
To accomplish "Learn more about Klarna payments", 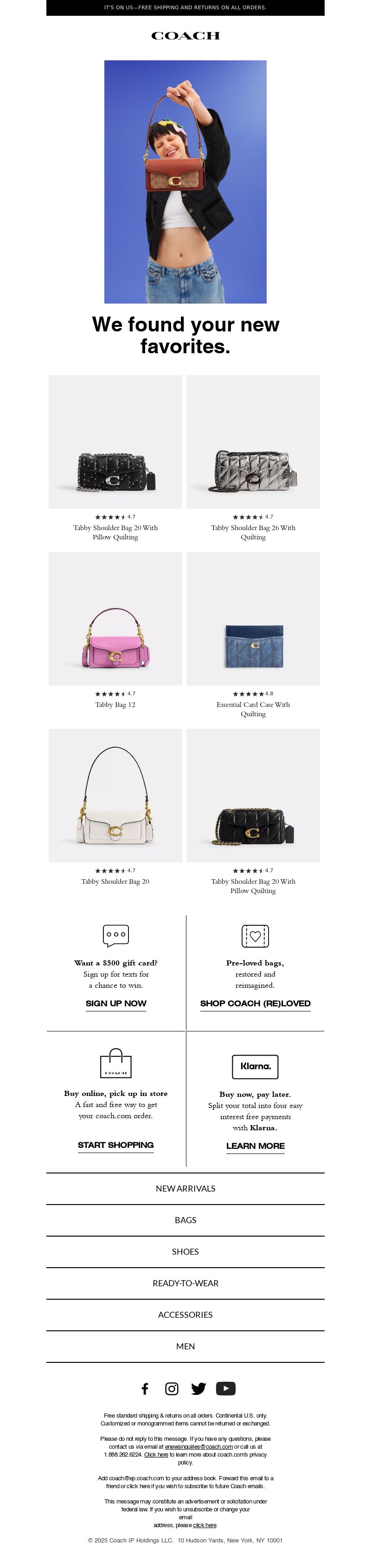I will pos(255,1146).
